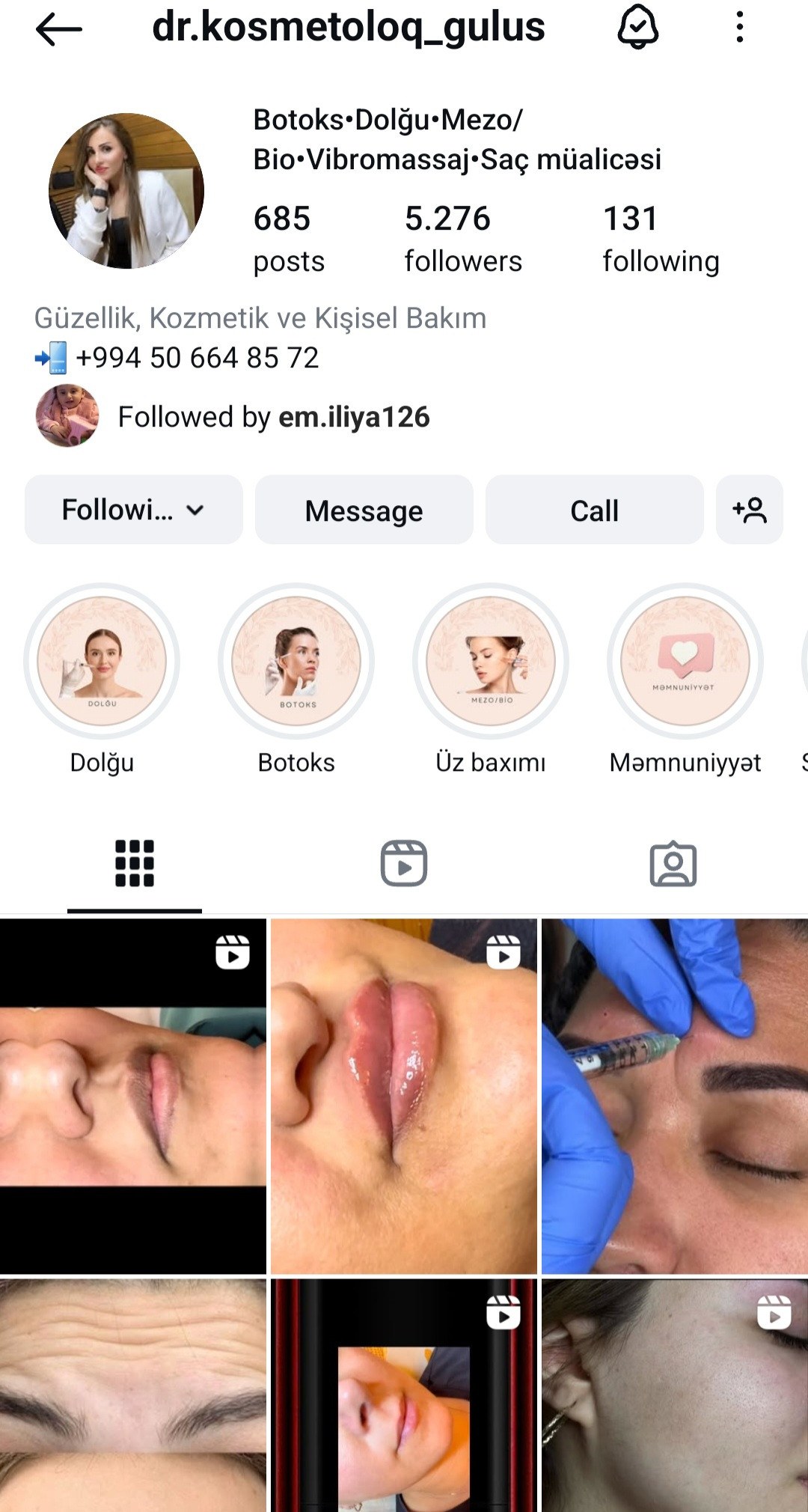Open the three-dot overflow menu
Viewport: 808px width, 1512px height.
(739, 28)
